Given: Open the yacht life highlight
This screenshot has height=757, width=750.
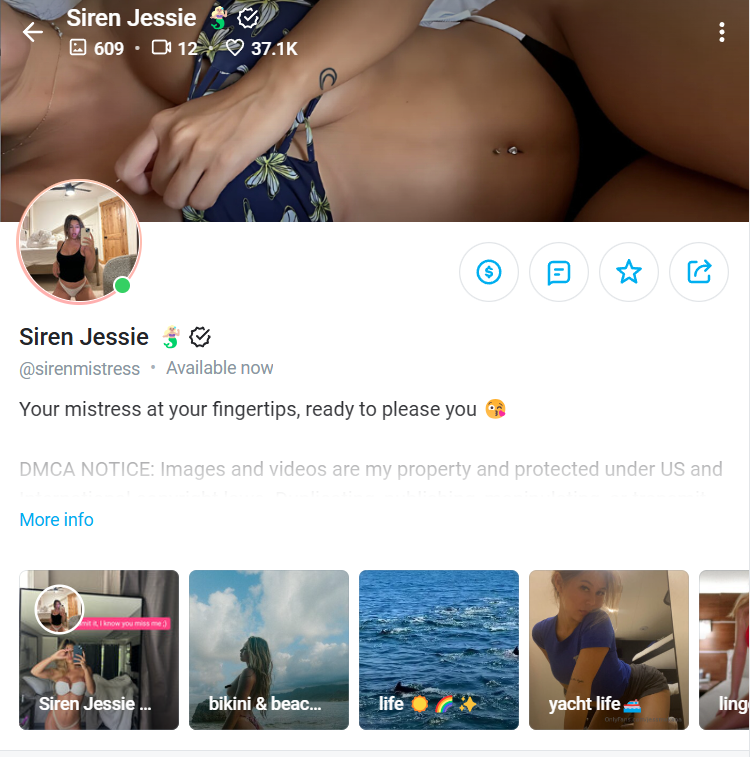Looking at the screenshot, I should (x=609, y=650).
